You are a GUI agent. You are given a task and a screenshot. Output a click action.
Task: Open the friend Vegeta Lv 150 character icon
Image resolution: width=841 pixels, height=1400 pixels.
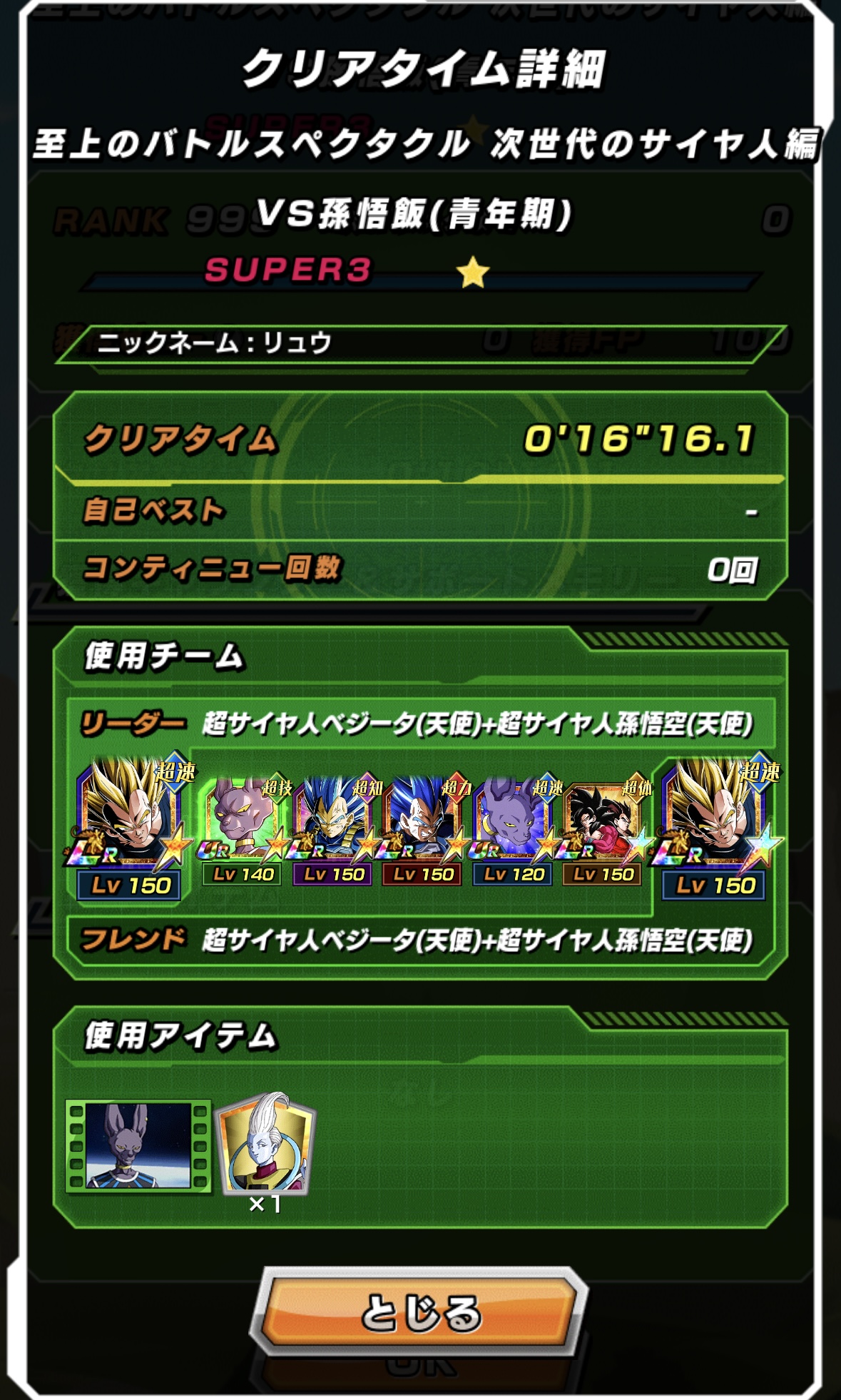(715, 828)
